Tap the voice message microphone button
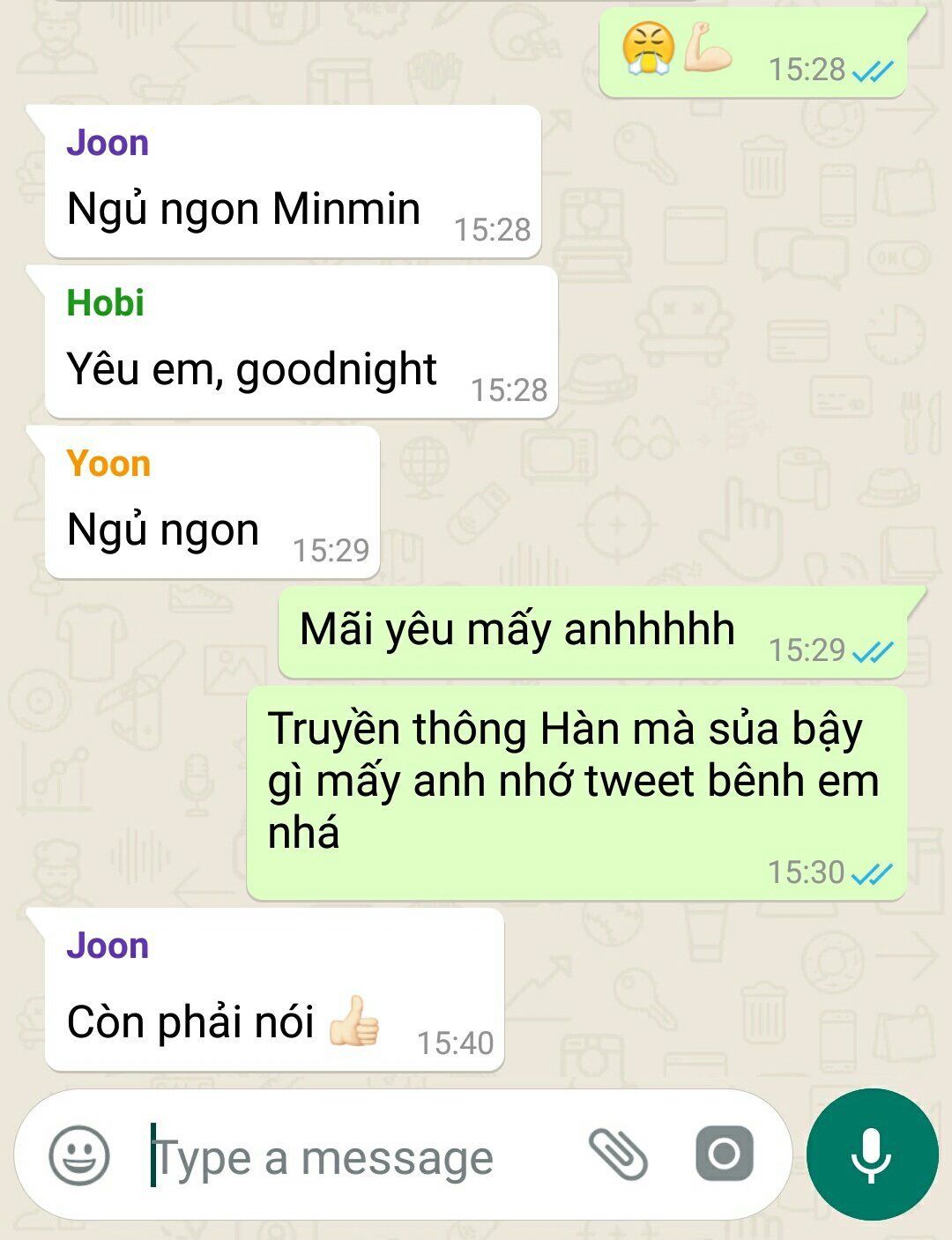This screenshot has height=1240, width=952. [x=871, y=1155]
